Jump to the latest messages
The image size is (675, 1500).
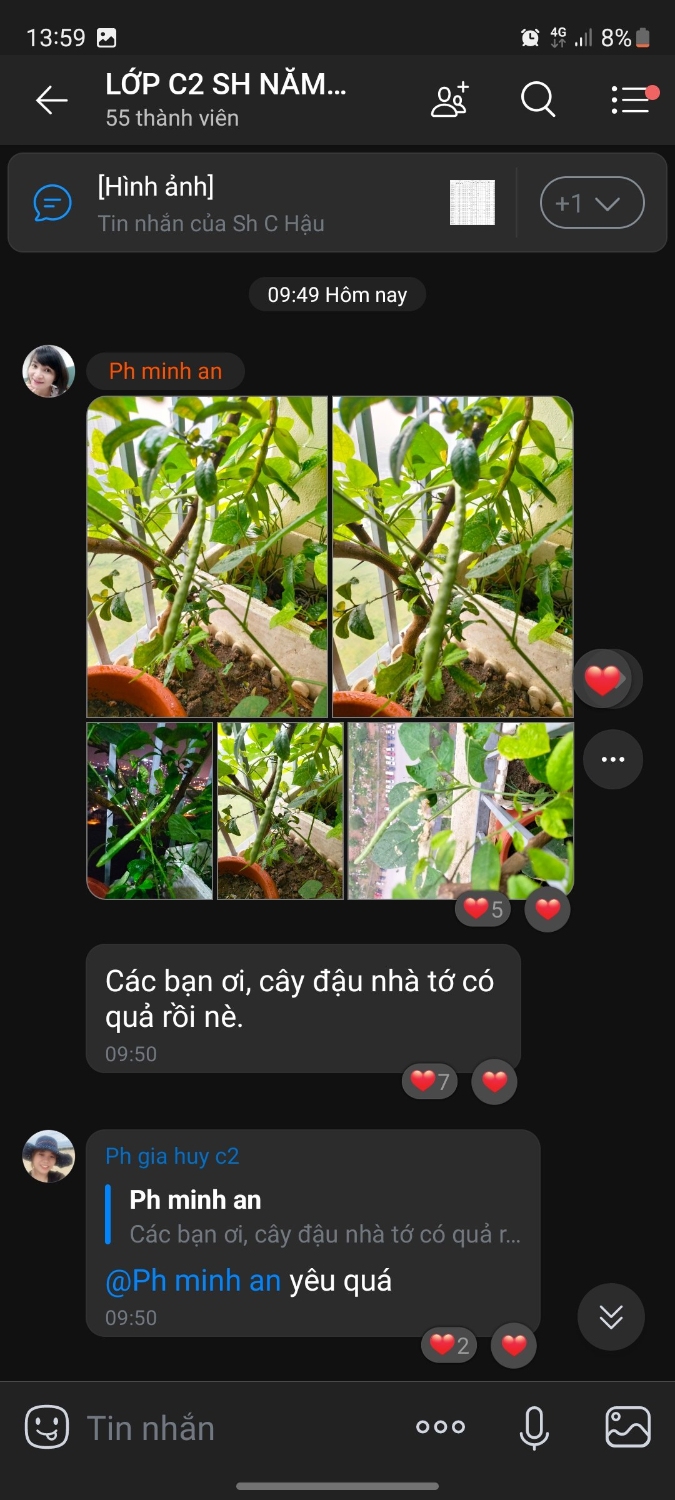(611, 1317)
